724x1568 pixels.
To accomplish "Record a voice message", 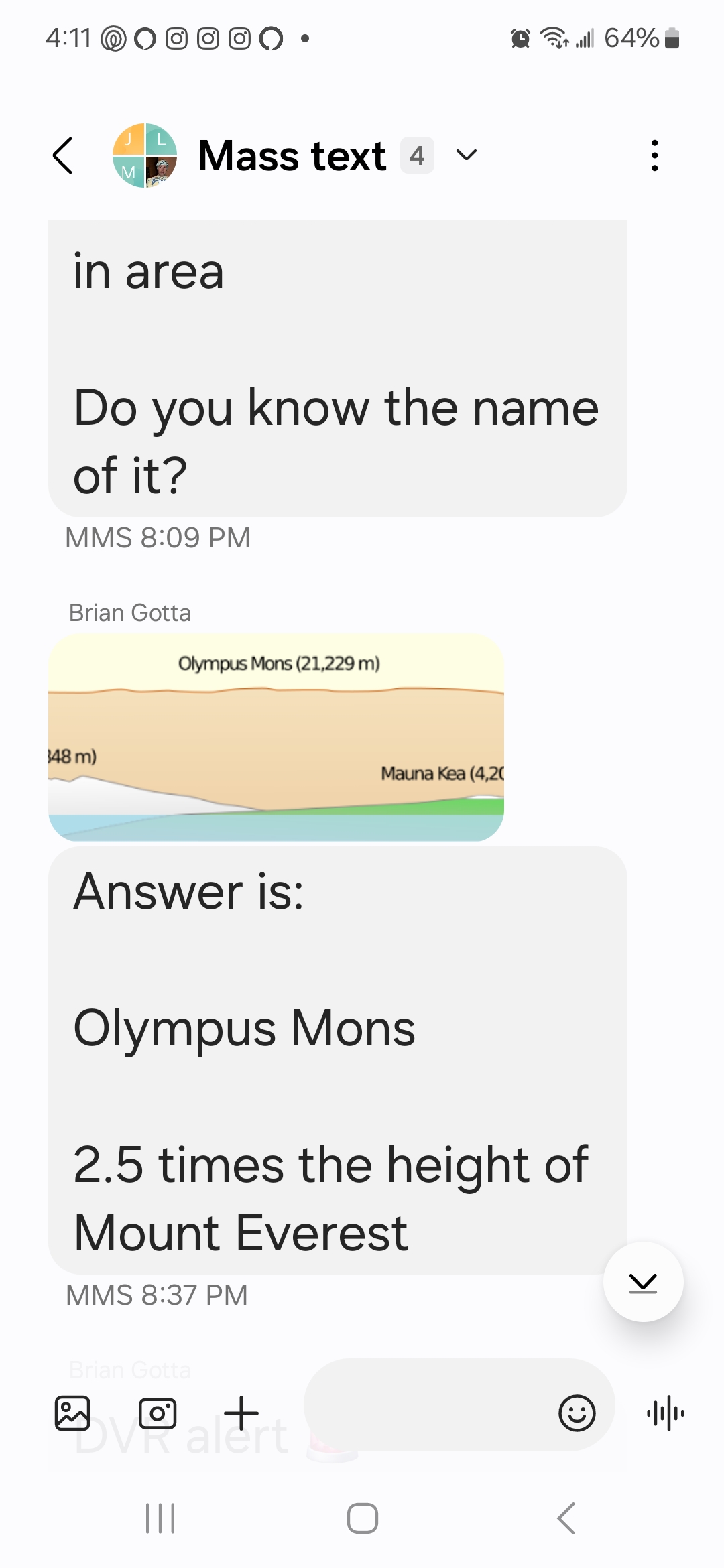I will [x=666, y=1413].
